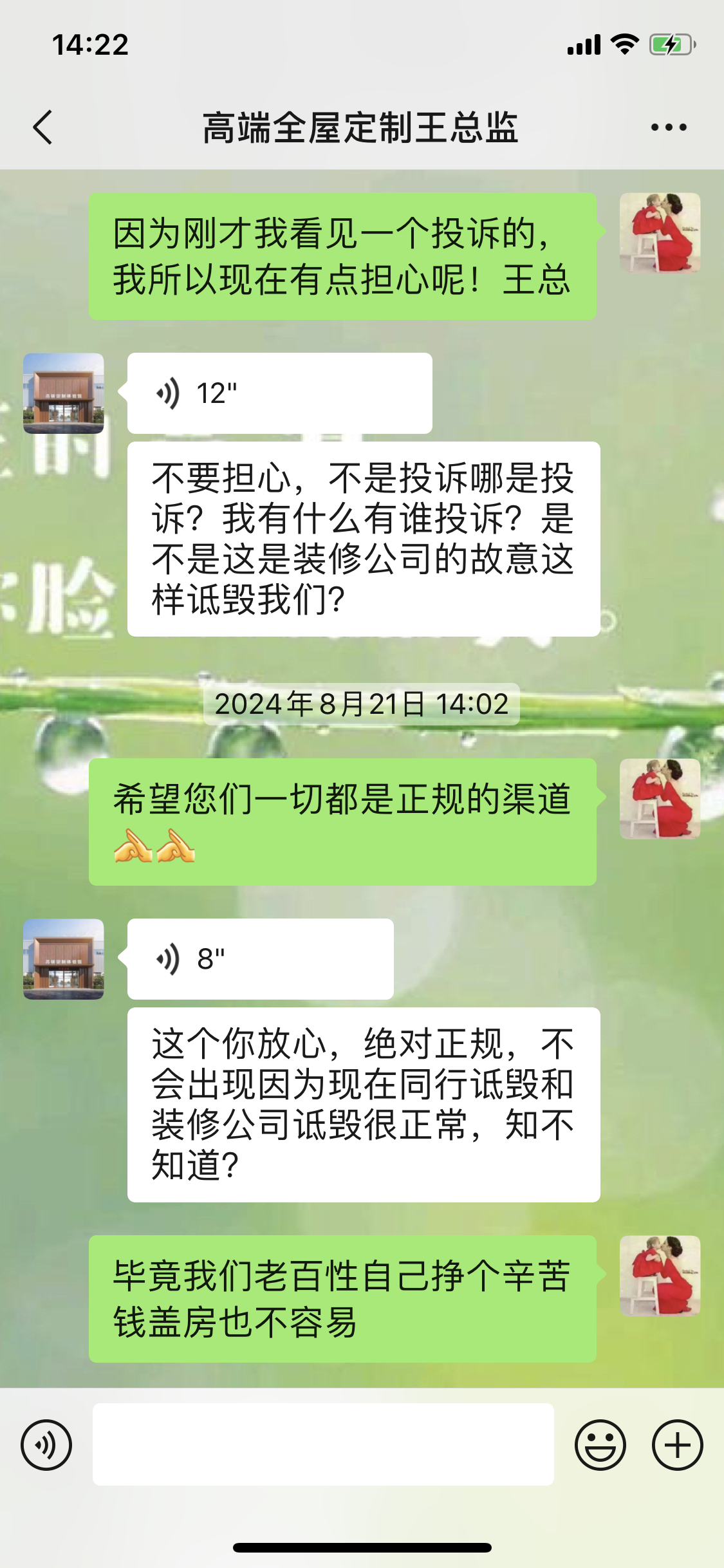Go back from the chat
Viewport: 724px width, 1568px height.
tap(43, 127)
